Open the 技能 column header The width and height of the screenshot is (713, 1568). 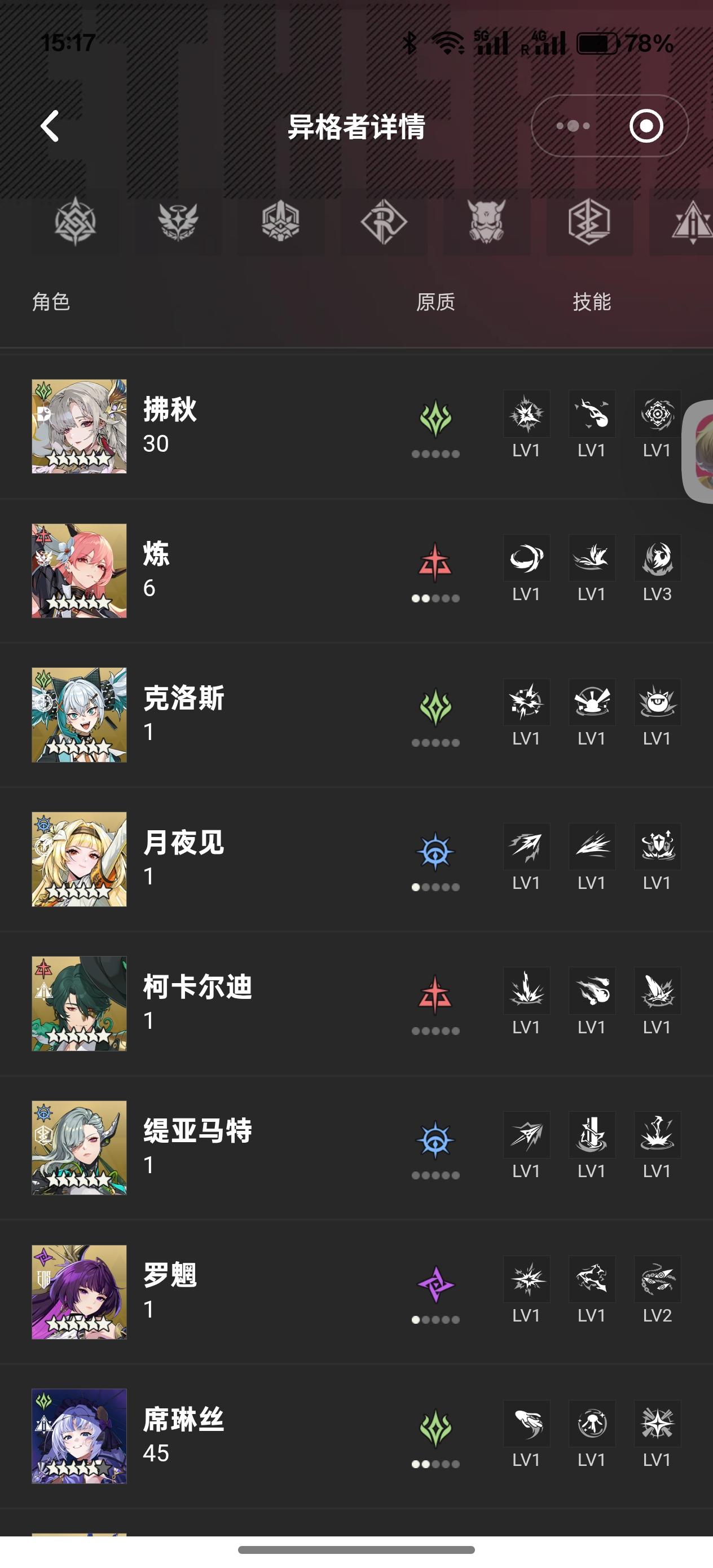592,302
